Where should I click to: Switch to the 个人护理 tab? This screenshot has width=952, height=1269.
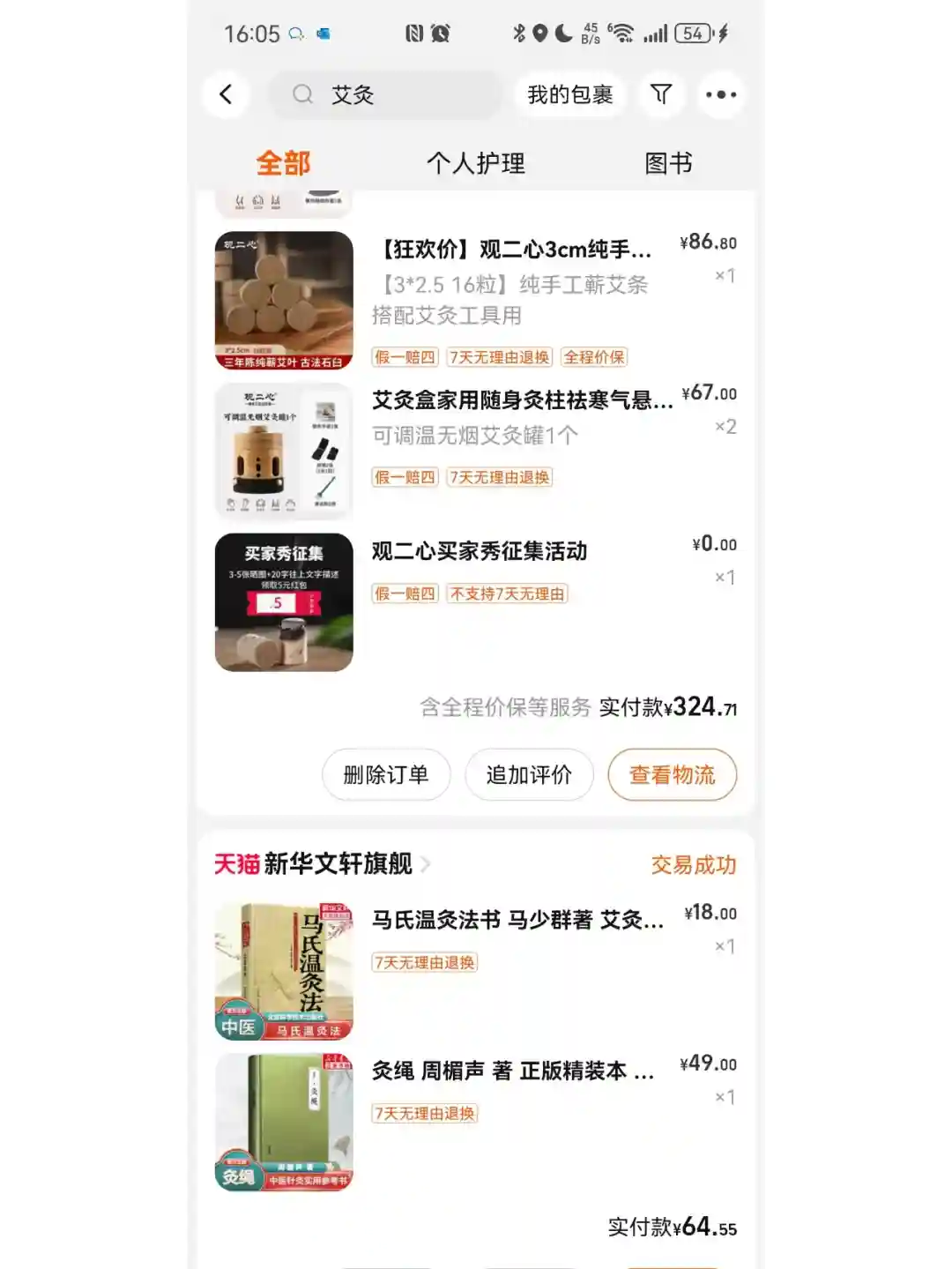click(x=475, y=163)
